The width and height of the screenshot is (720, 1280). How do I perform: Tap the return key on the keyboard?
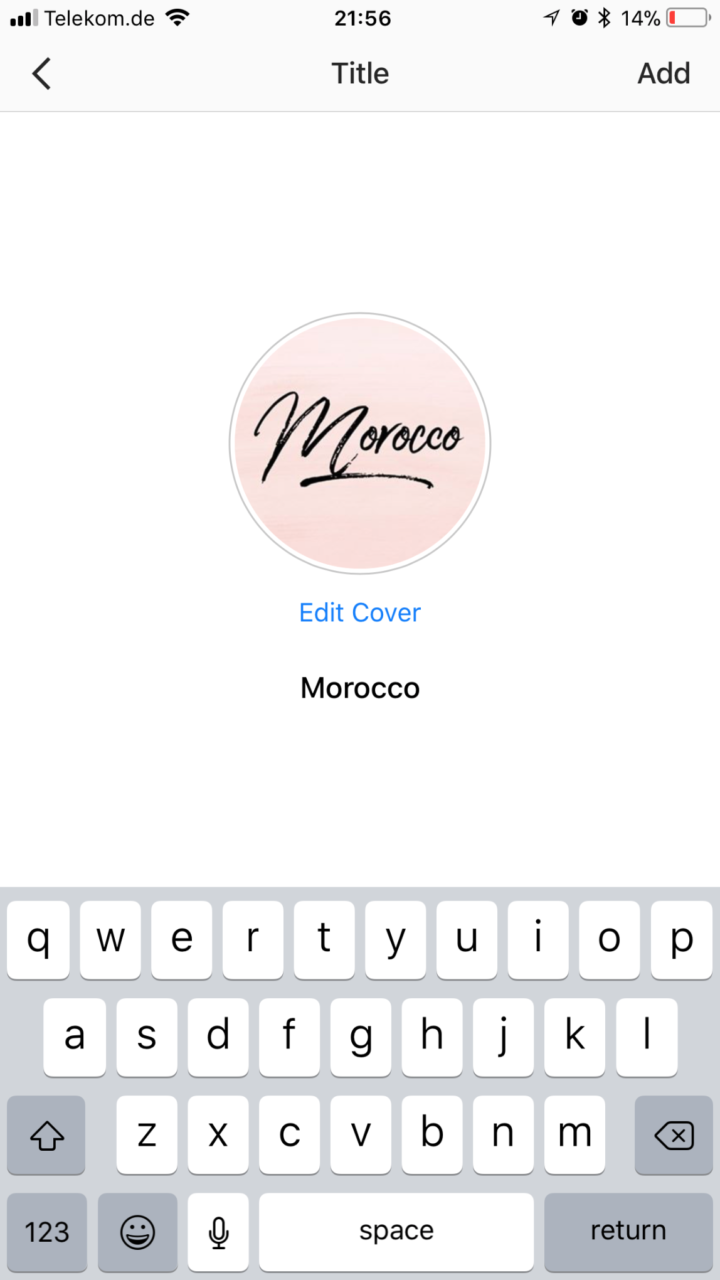(x=628, y=1231)
